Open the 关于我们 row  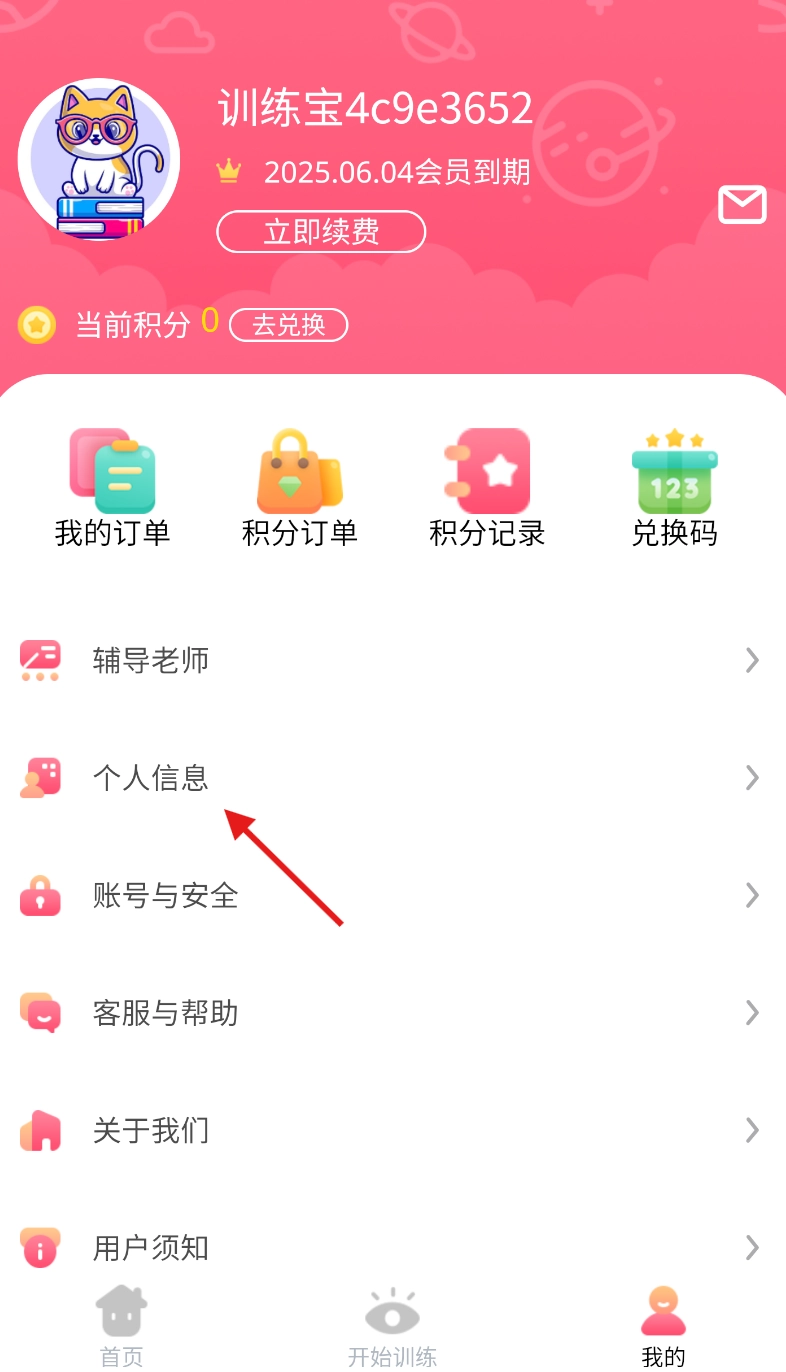click(393, 1130)
